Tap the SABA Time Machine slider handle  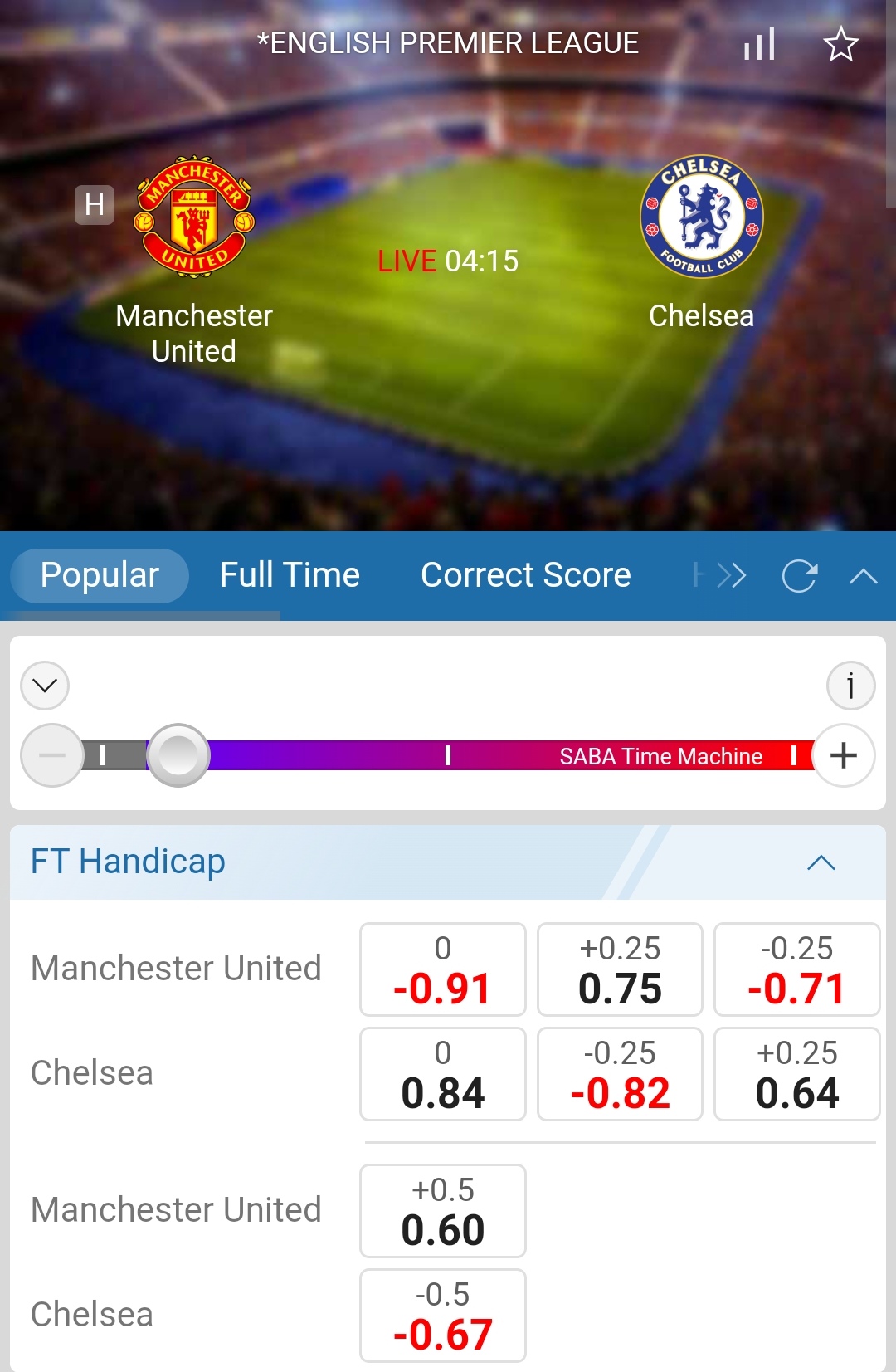178,755
